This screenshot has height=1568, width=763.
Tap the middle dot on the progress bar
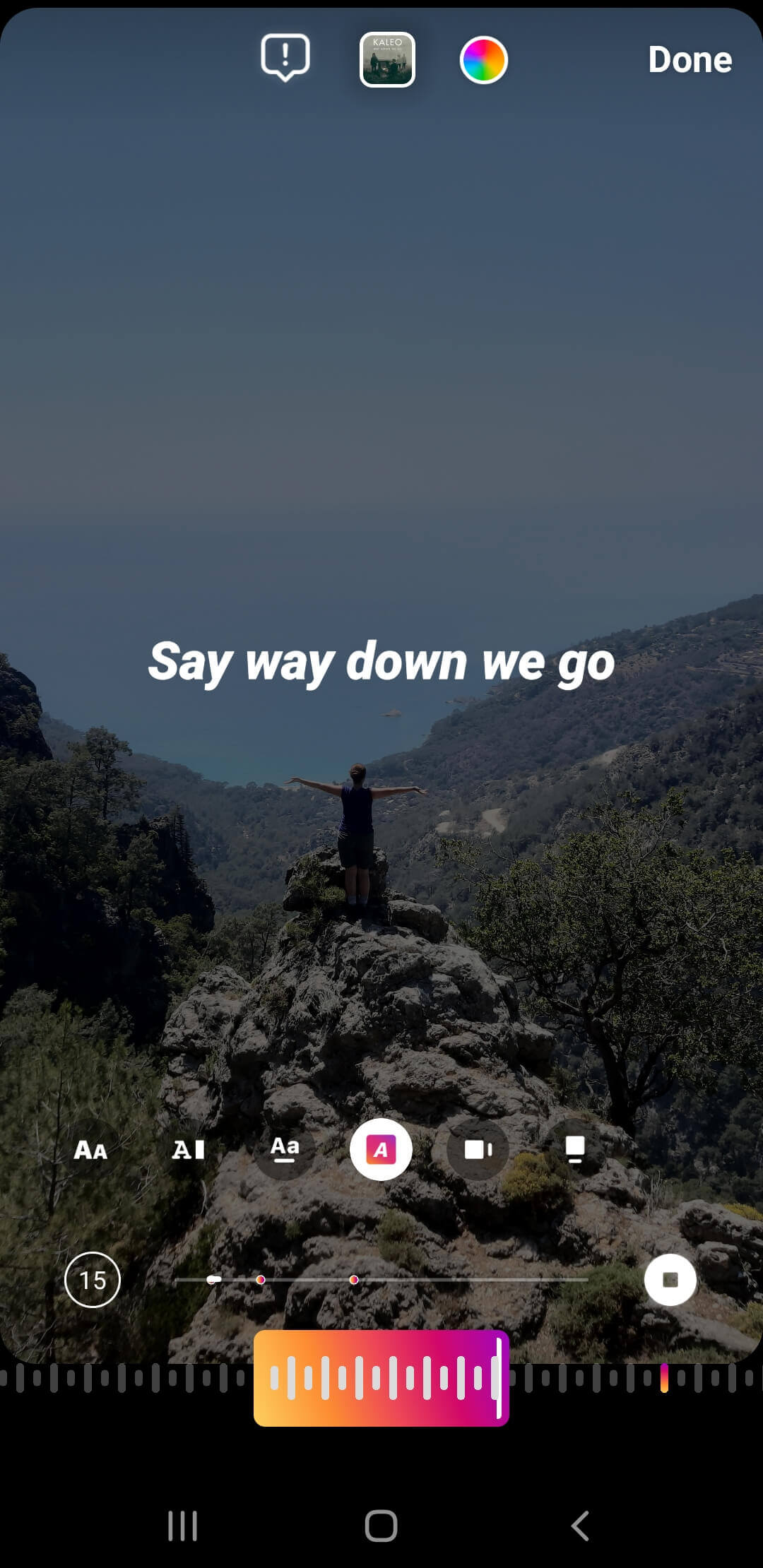point(355,1280)
